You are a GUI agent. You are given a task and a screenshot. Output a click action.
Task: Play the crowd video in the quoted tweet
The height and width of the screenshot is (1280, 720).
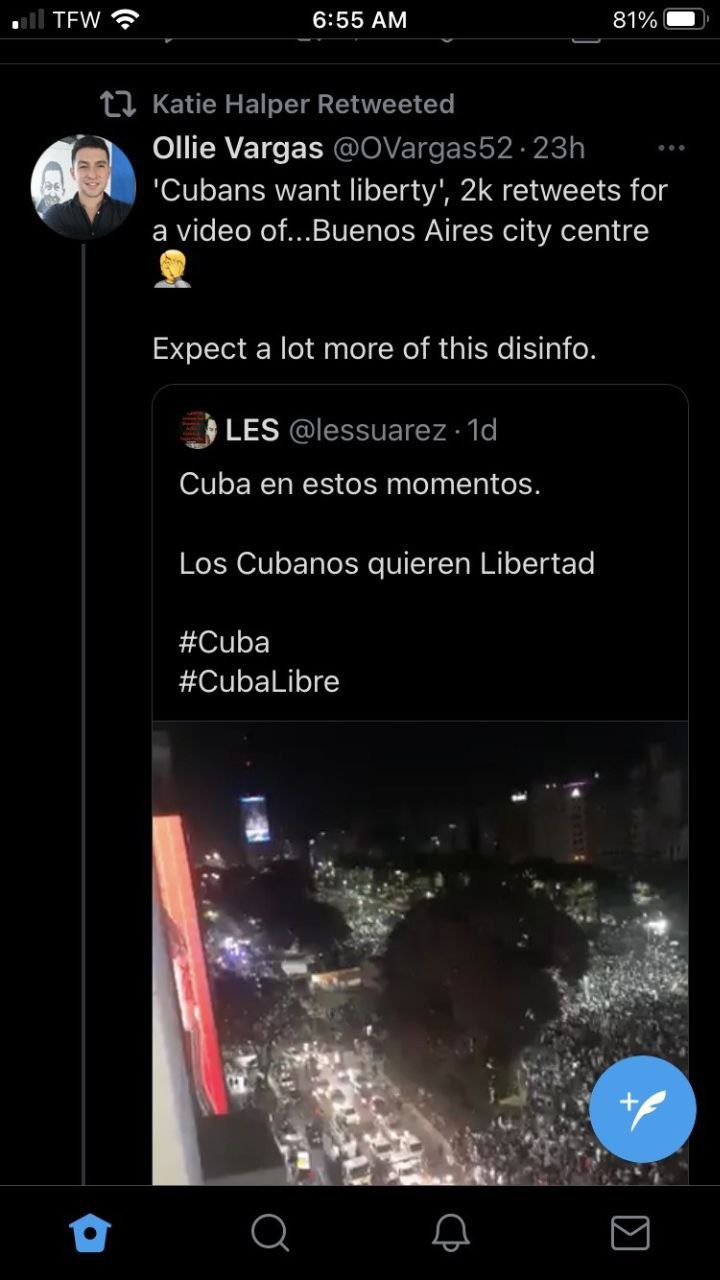click(x=420, y=950)
